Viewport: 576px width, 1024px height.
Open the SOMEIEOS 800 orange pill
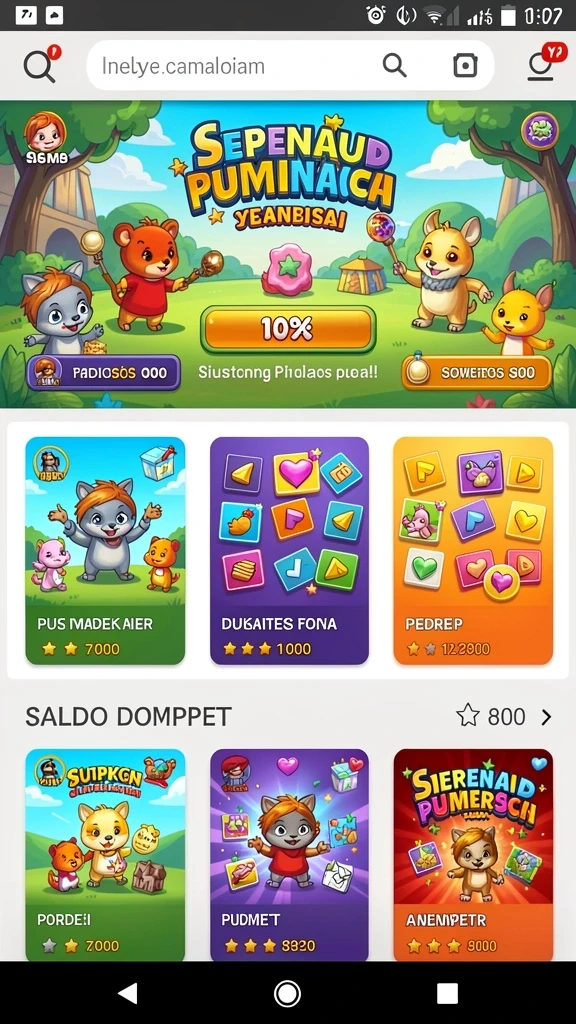(476, 372)
